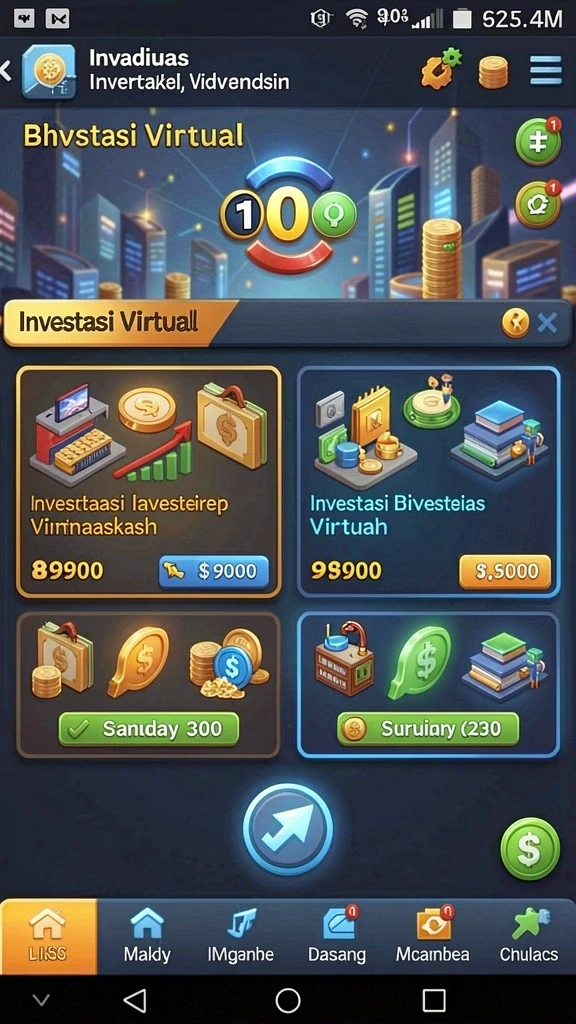Switch to the Dasang tab
Image resolution: width=576 pixels, height=1024 pixels.
(337, 936)
